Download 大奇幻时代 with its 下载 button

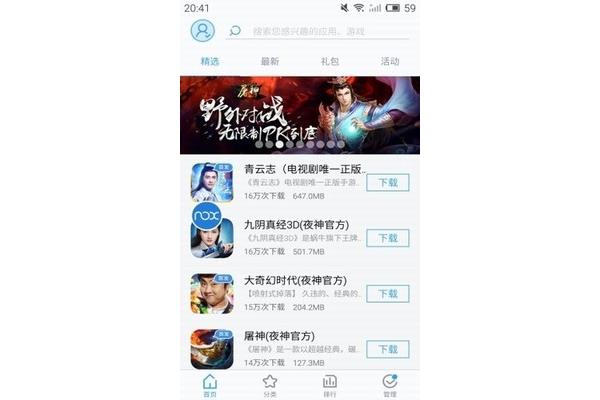point(388,294)
